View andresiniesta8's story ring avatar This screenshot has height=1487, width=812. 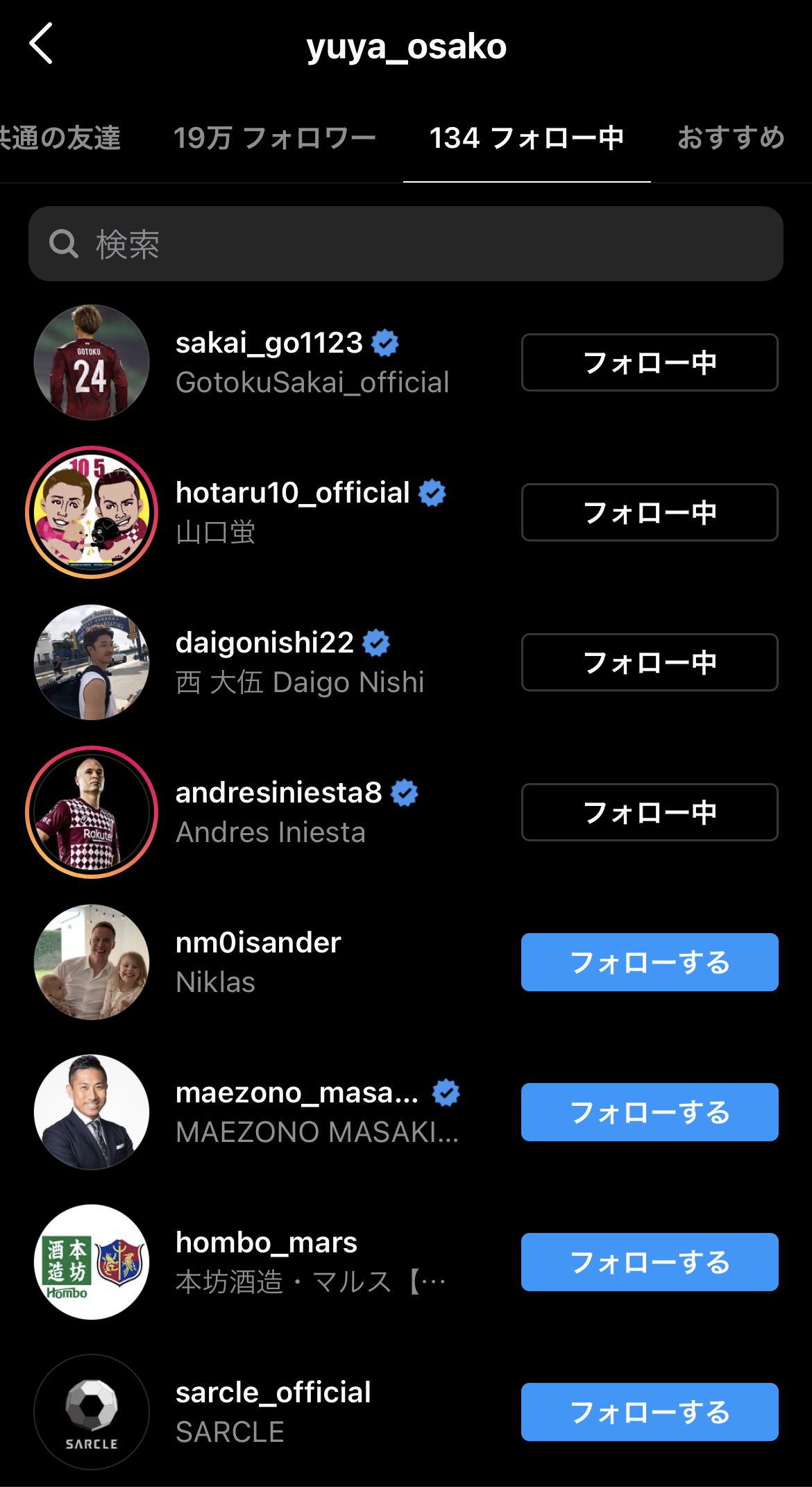(92, 812)
